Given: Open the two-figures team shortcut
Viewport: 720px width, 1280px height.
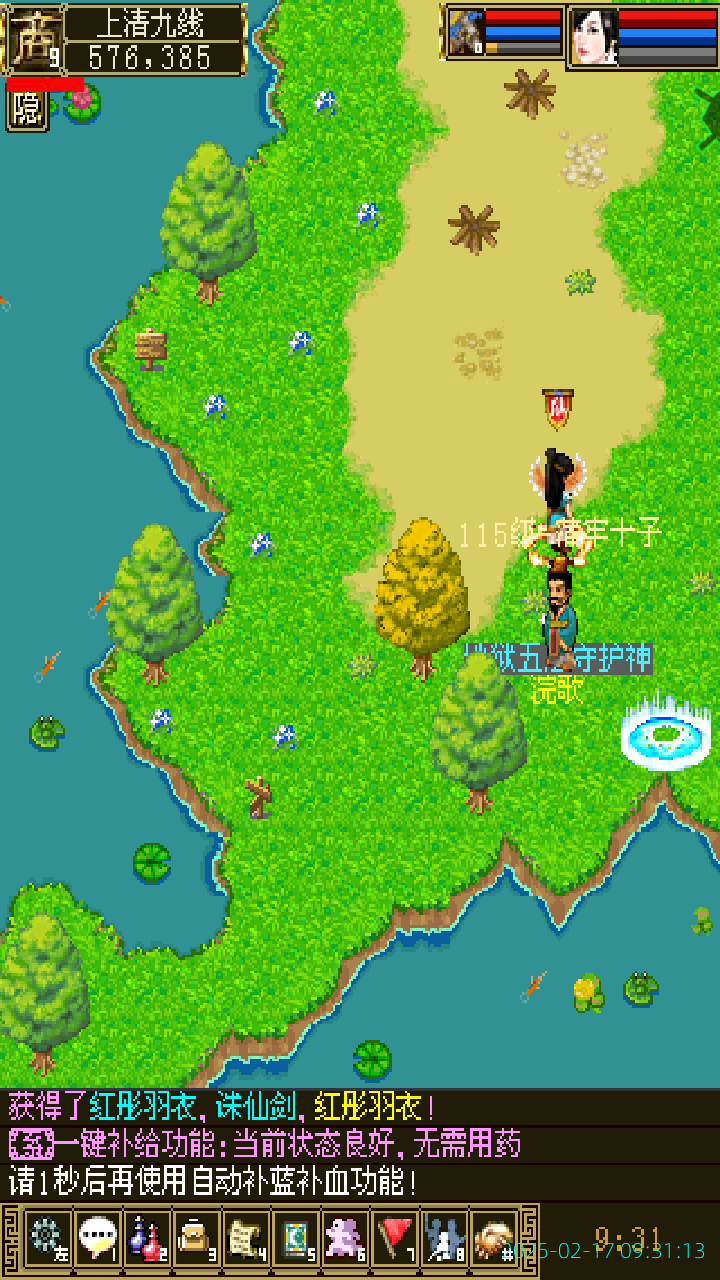Looking at the screenshot, I should pos(444,1239).
